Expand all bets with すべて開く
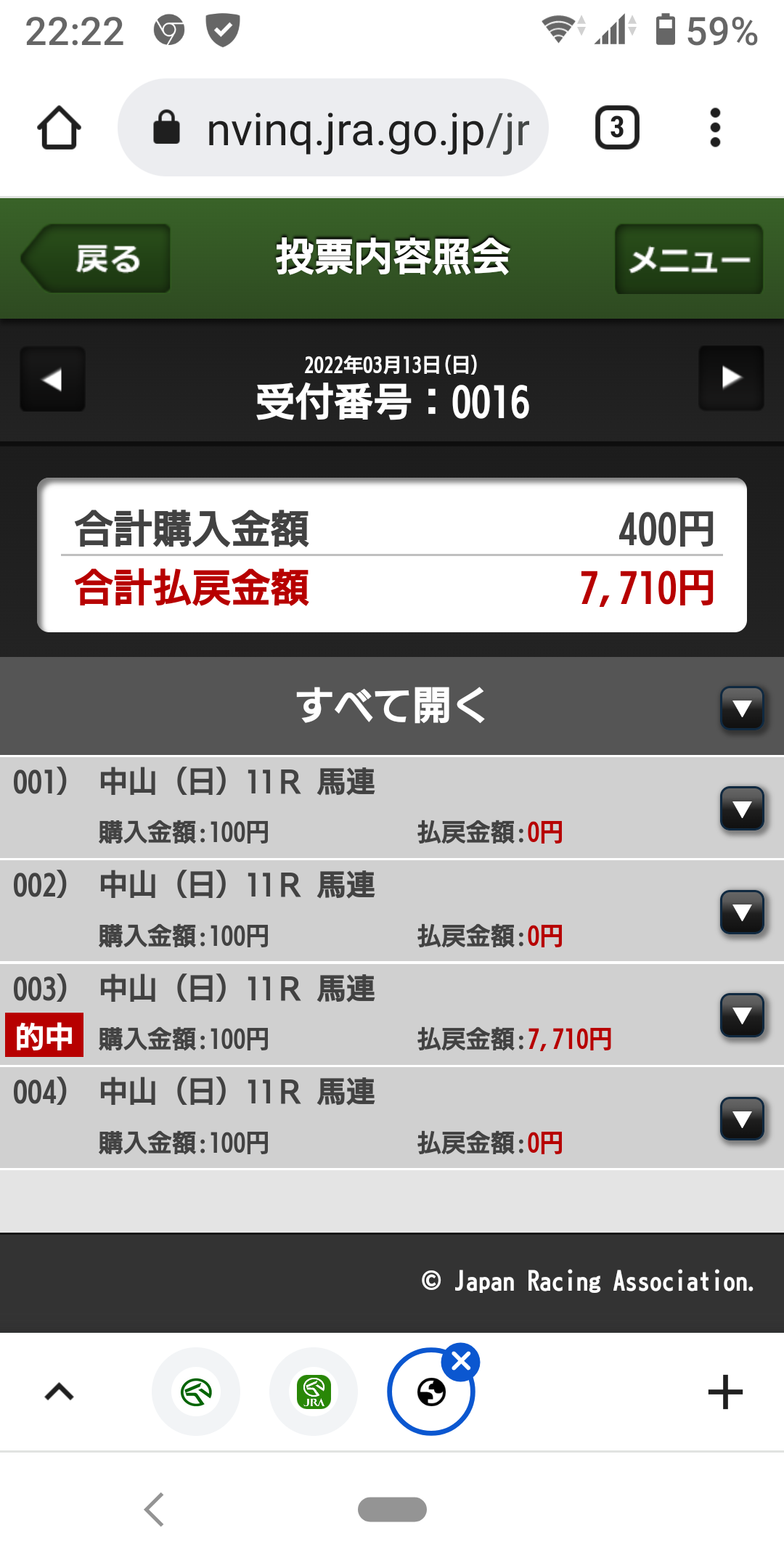Image resolution: width=784 pixels, height=1568 pixels. point(741,708)
